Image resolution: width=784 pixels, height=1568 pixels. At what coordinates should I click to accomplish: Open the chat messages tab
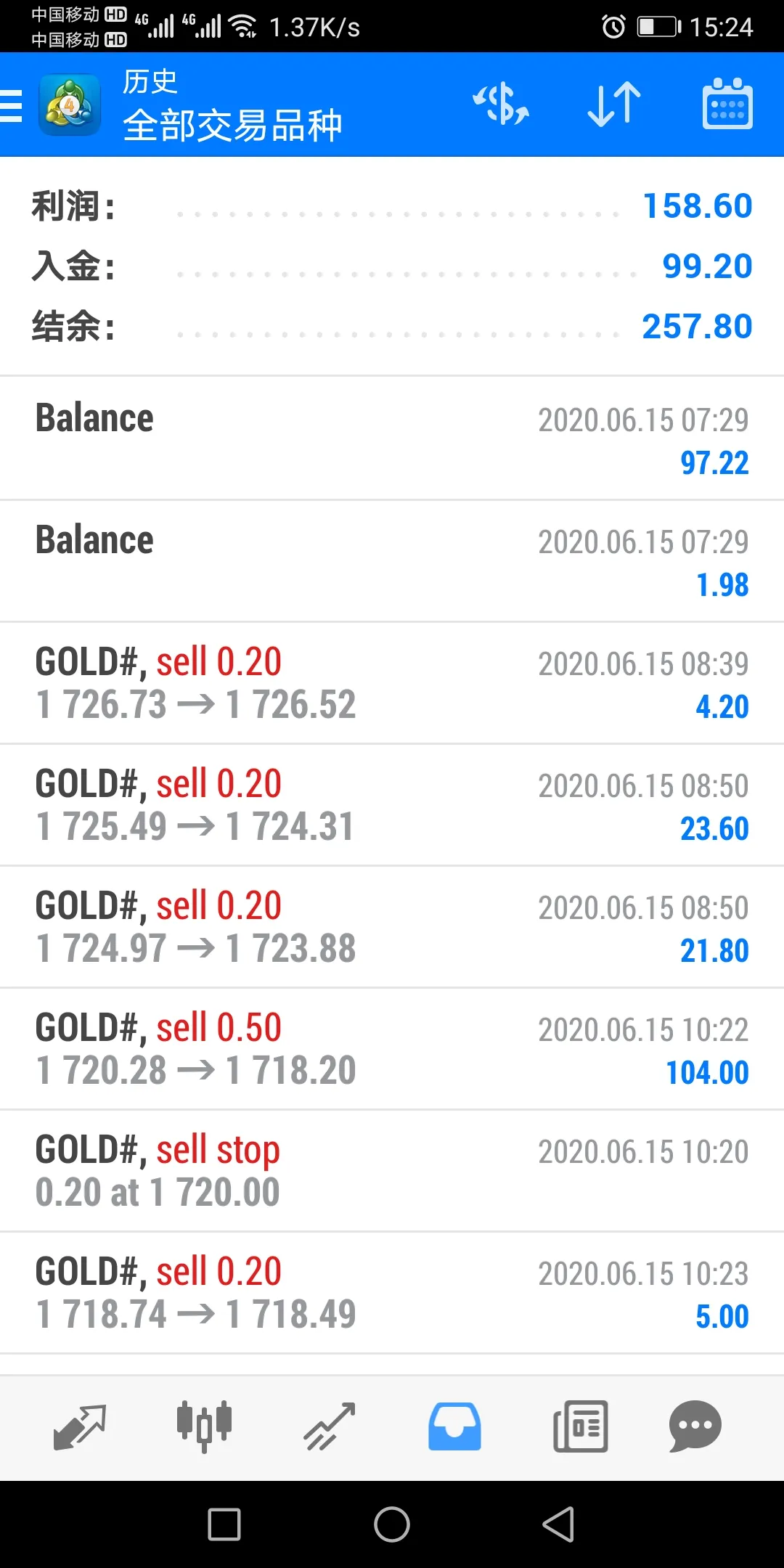click(x=695, y=1427)
